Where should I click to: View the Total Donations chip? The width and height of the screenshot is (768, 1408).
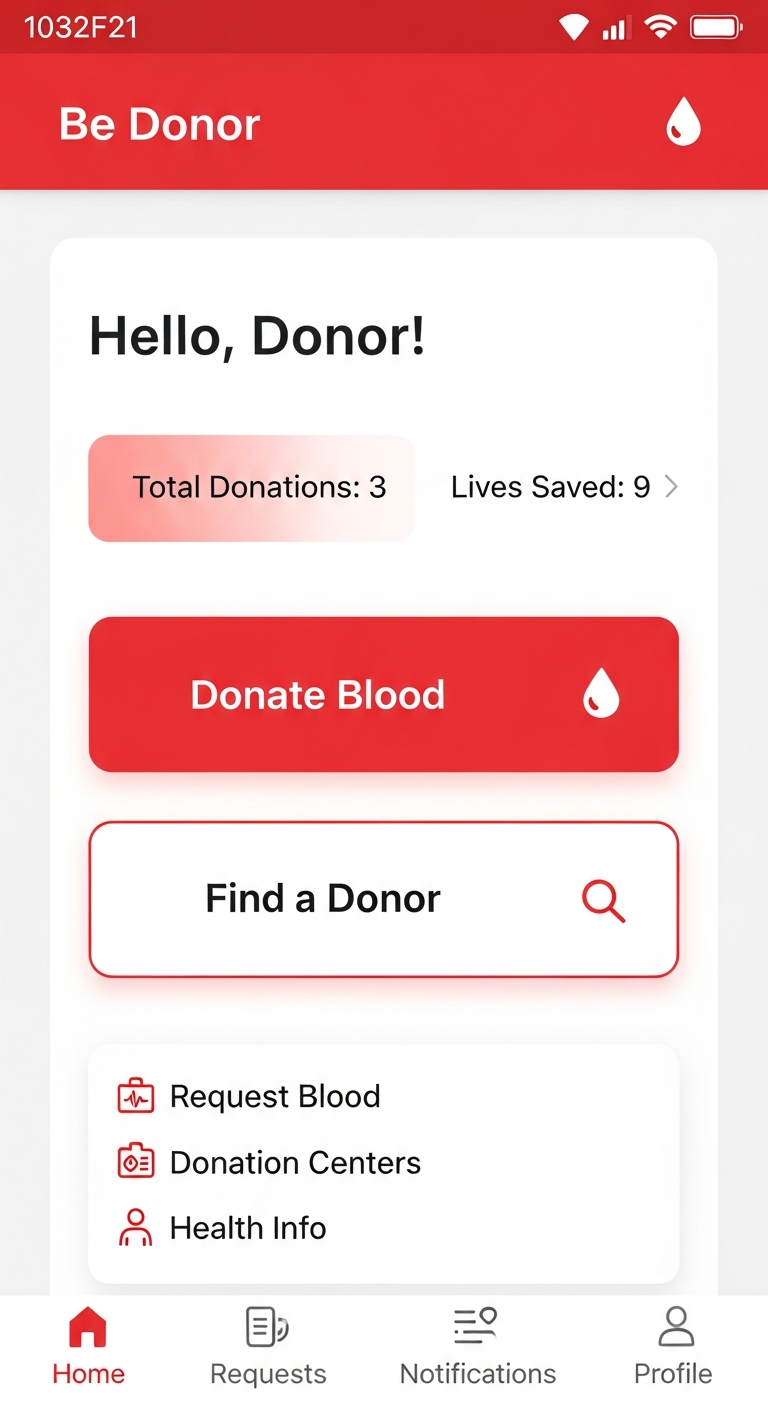tap(251, 488)
